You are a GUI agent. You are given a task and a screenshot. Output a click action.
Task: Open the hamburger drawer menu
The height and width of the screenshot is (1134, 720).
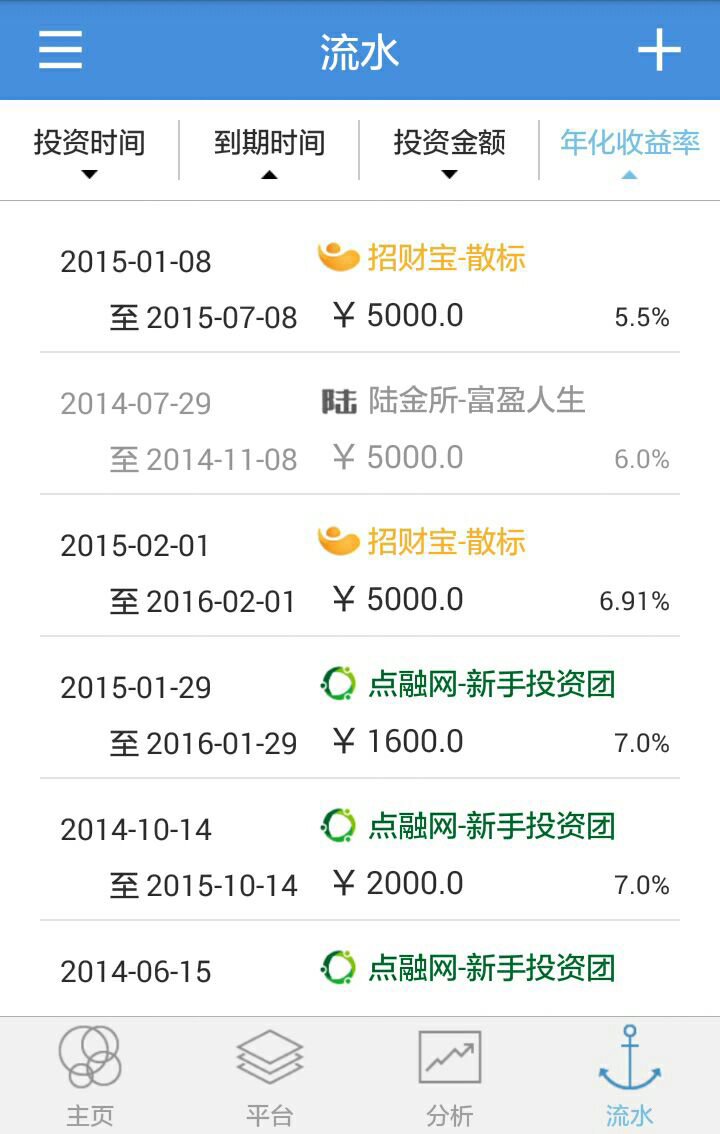click(x=60, y=50)
